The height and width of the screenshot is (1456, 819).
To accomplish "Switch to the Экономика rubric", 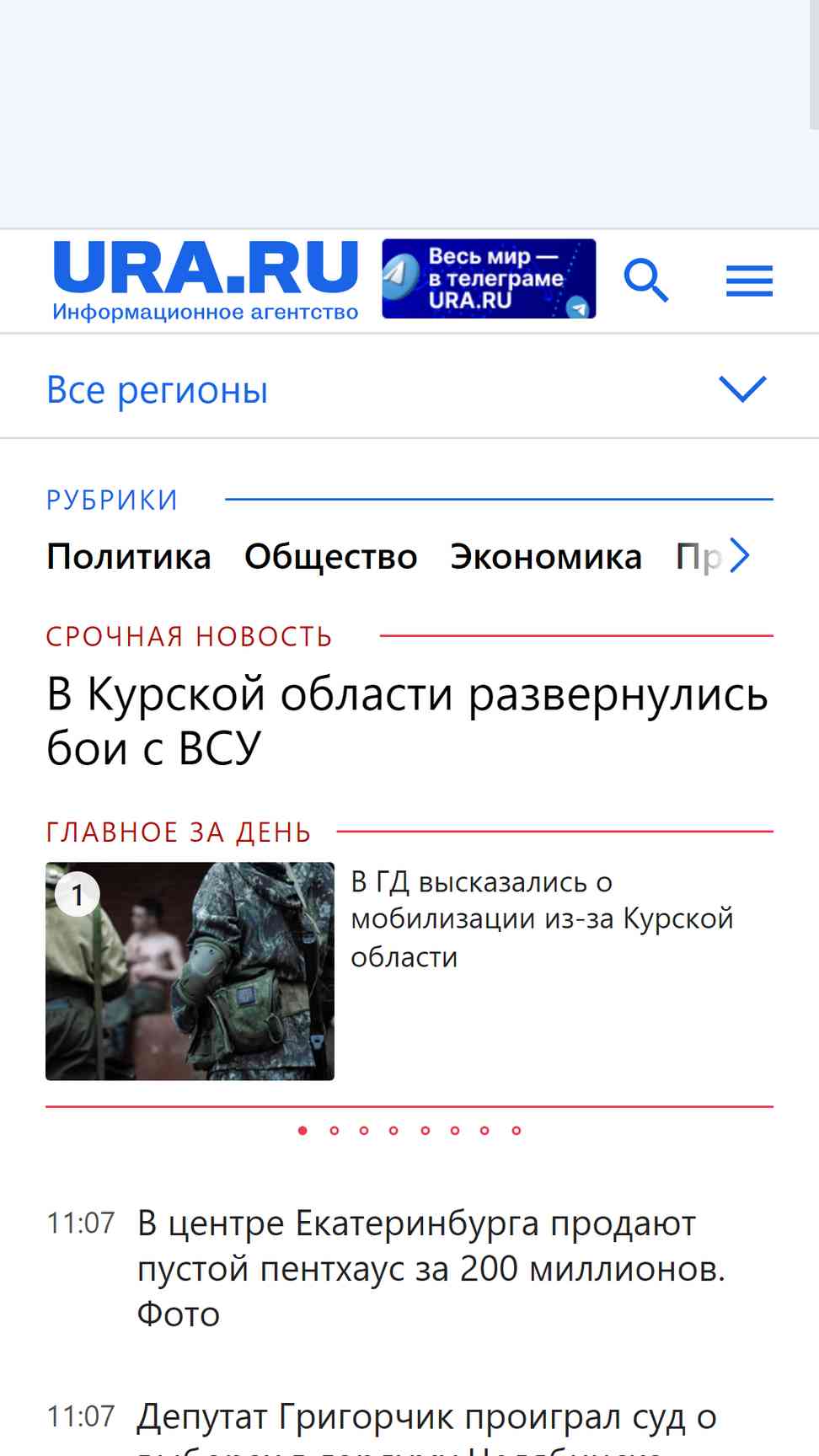I will pyautogui.click(x=545, y=557).
